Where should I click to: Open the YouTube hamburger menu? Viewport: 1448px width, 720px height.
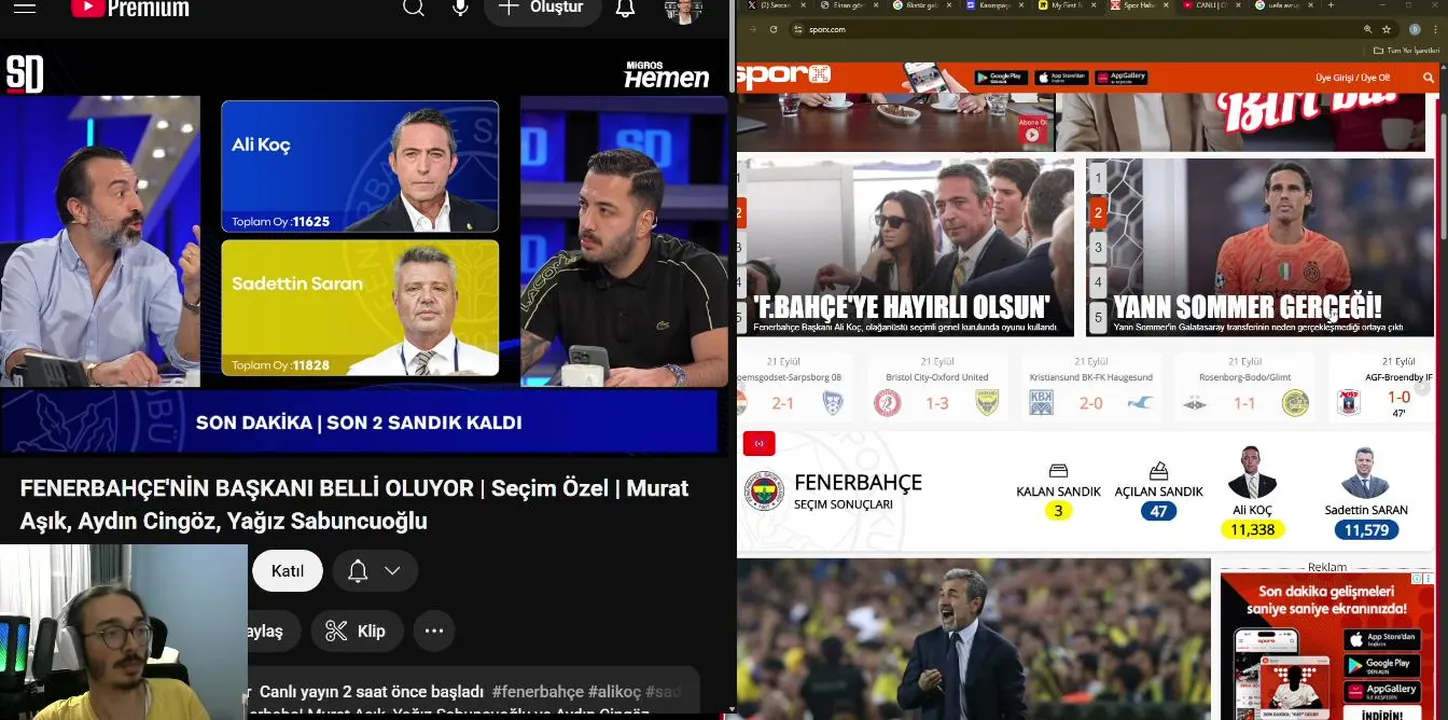[25, 7]
